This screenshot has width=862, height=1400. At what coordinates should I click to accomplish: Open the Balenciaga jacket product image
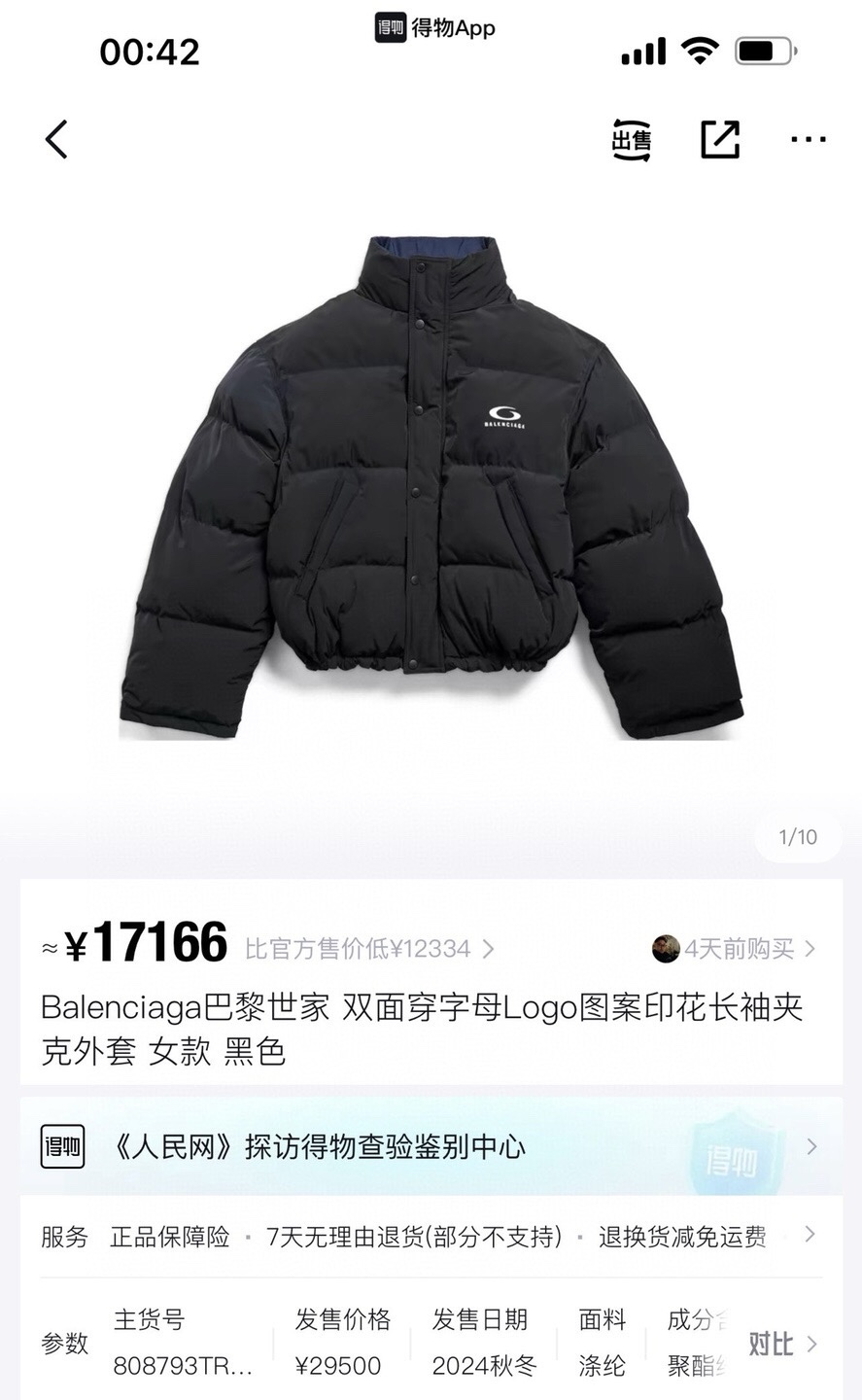coord(431,486)
